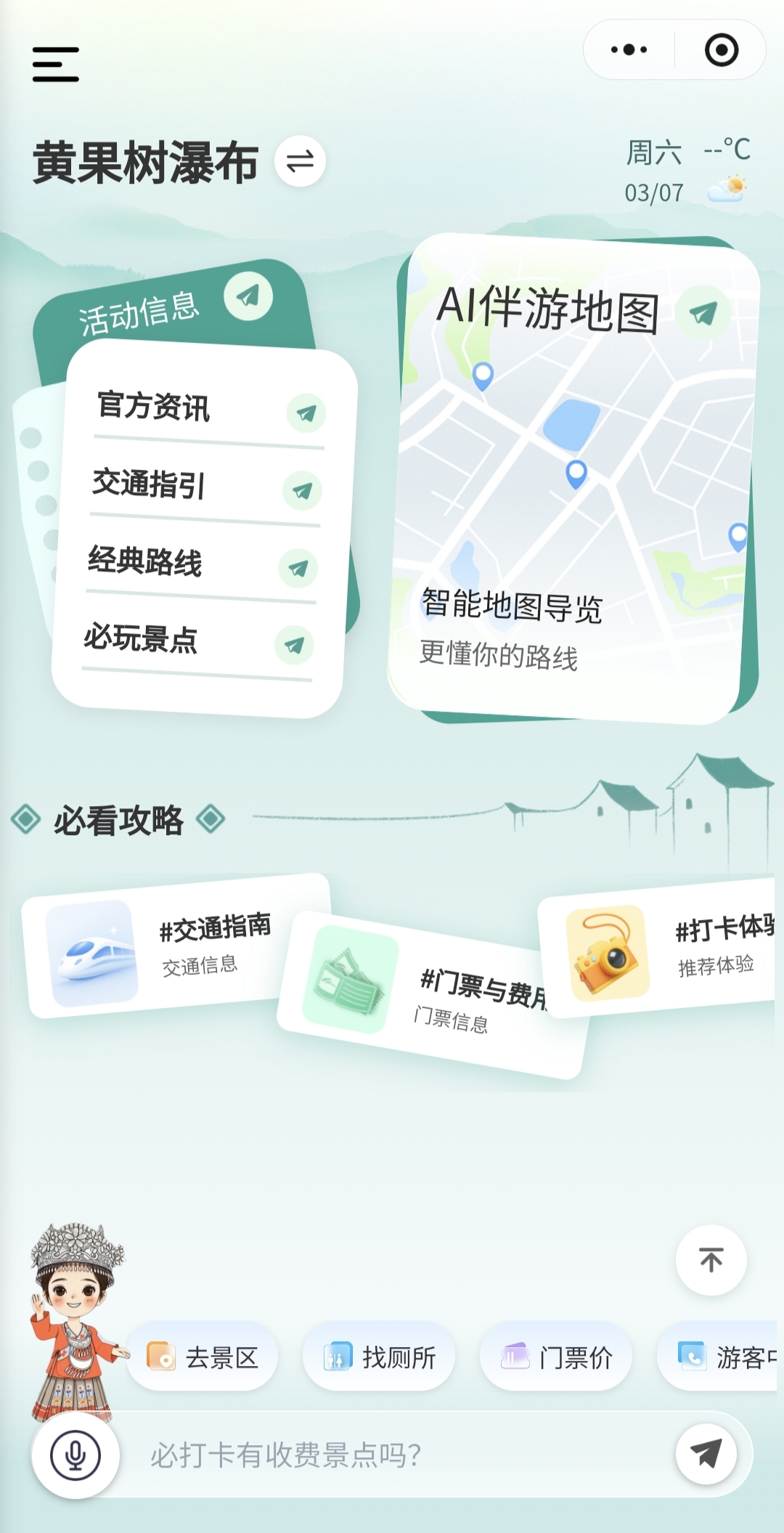
Task: Start voice input with the microphone
Action: pos(75,1455)
